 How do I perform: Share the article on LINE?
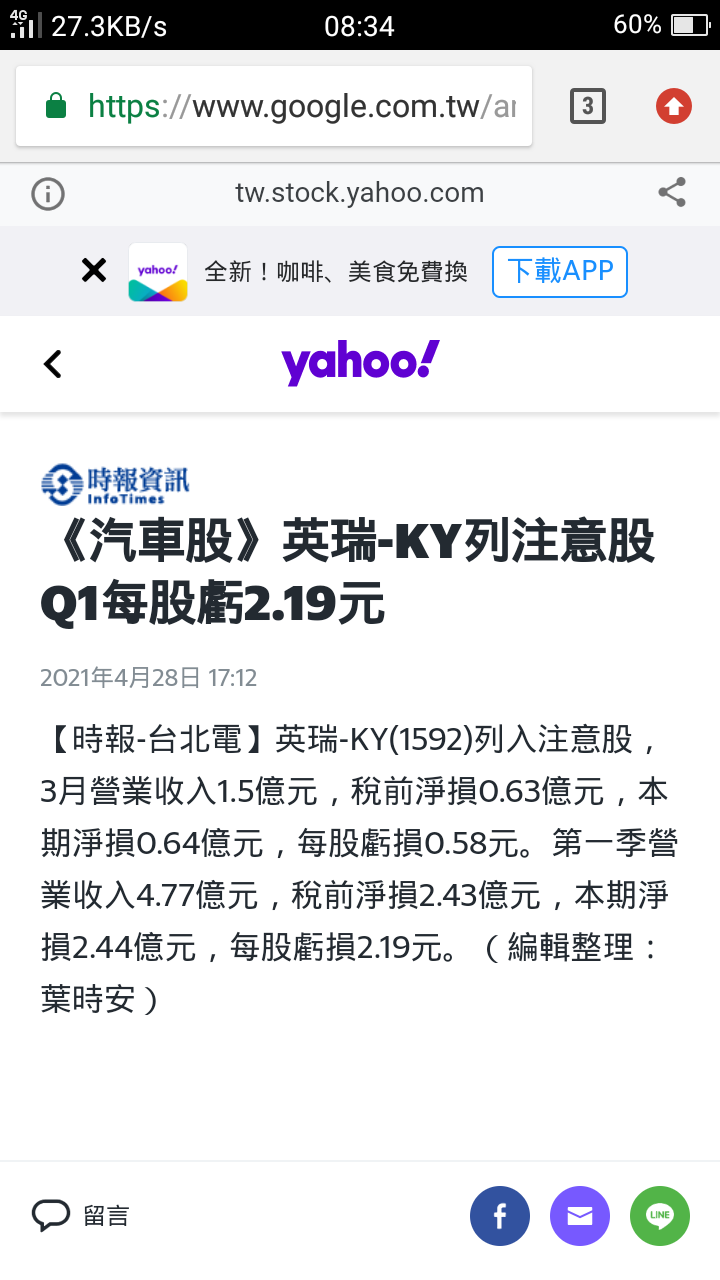pyautogui.click(x=660, y=1216)
